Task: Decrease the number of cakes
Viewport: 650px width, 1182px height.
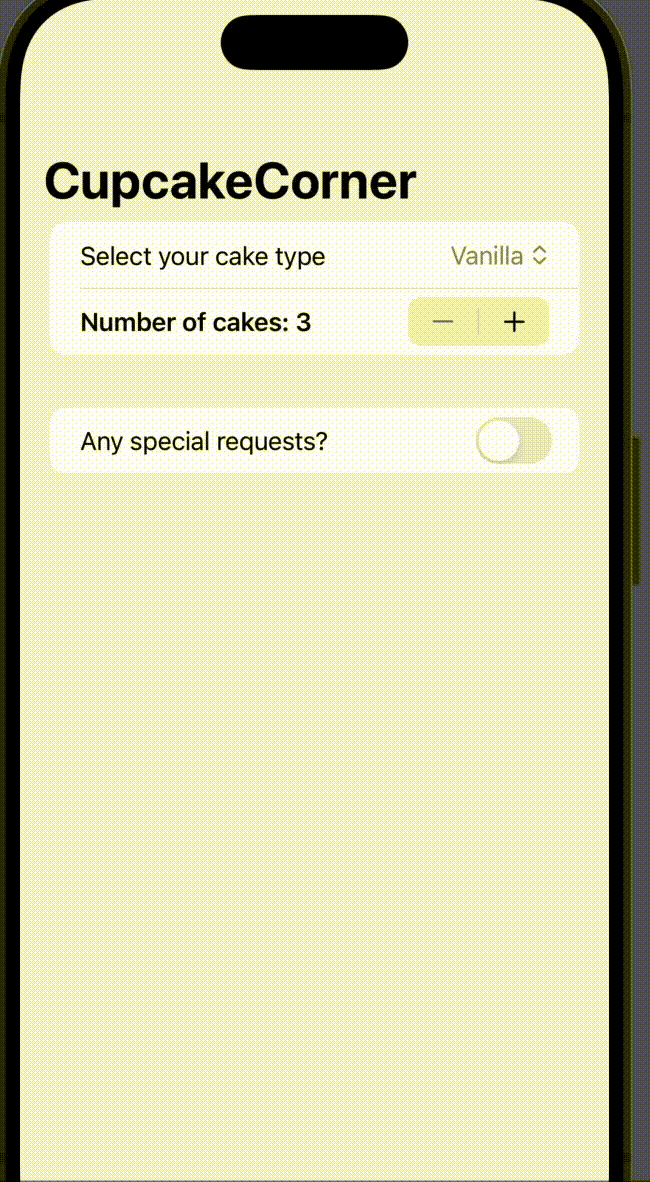Action: coord(443,322)
